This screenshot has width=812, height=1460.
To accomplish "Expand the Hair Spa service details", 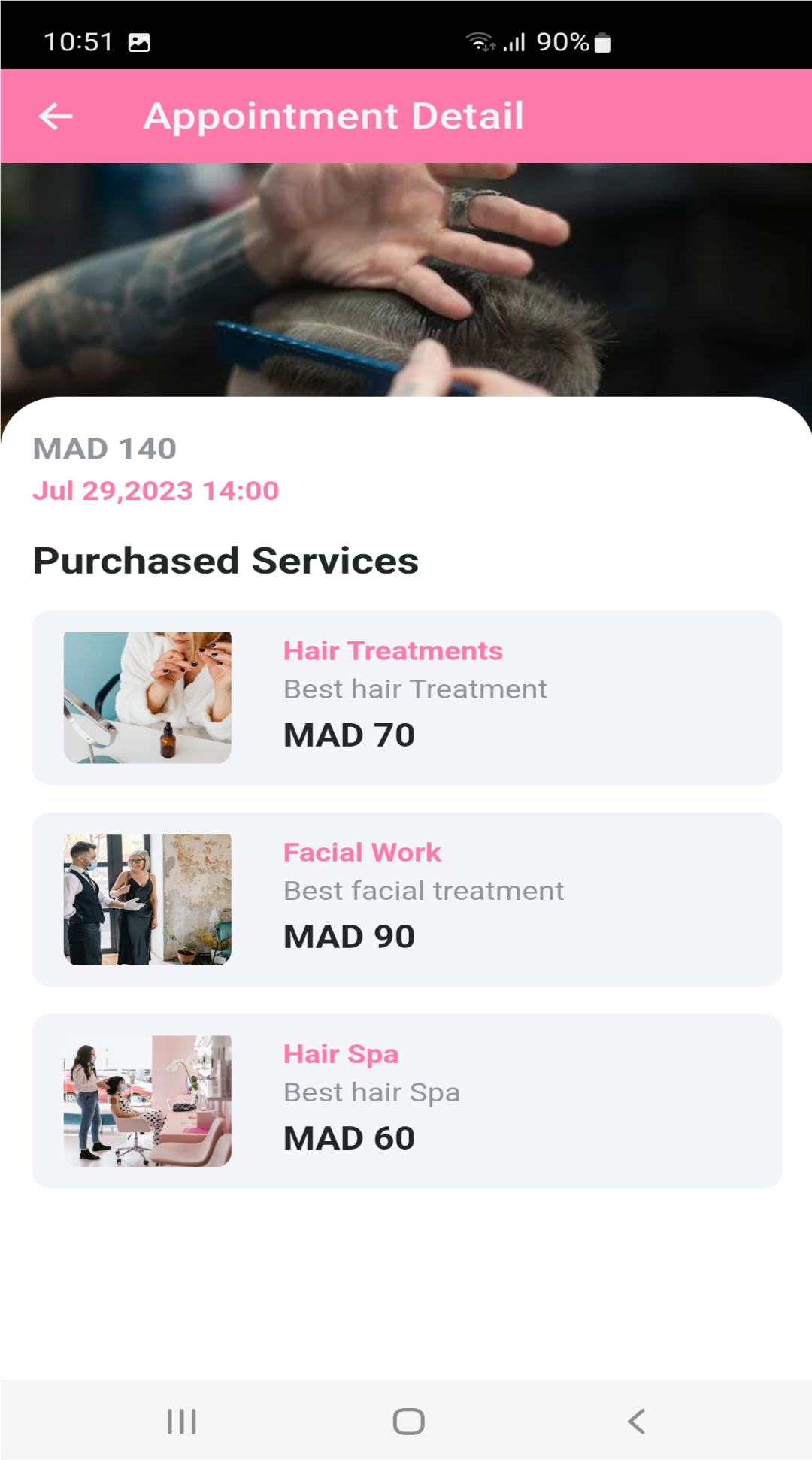I will pyautogui.click(x=406, y=1099).
